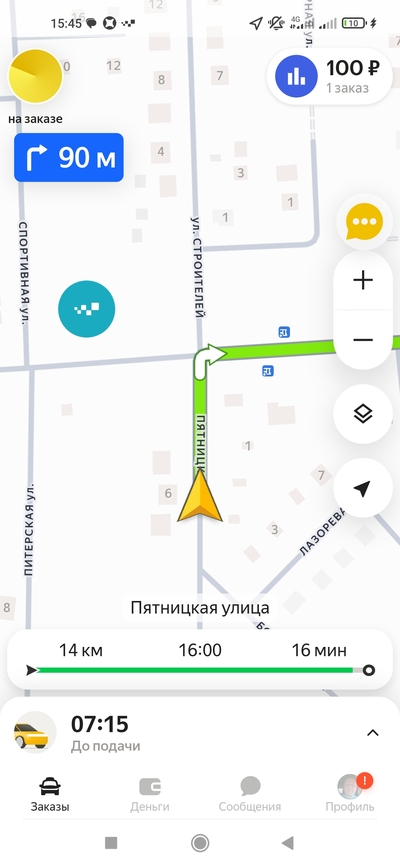This screenshot has height=867, width=400.
Task: Zoom in on the map
Action: pyautogui.click(x=363, y=281)
